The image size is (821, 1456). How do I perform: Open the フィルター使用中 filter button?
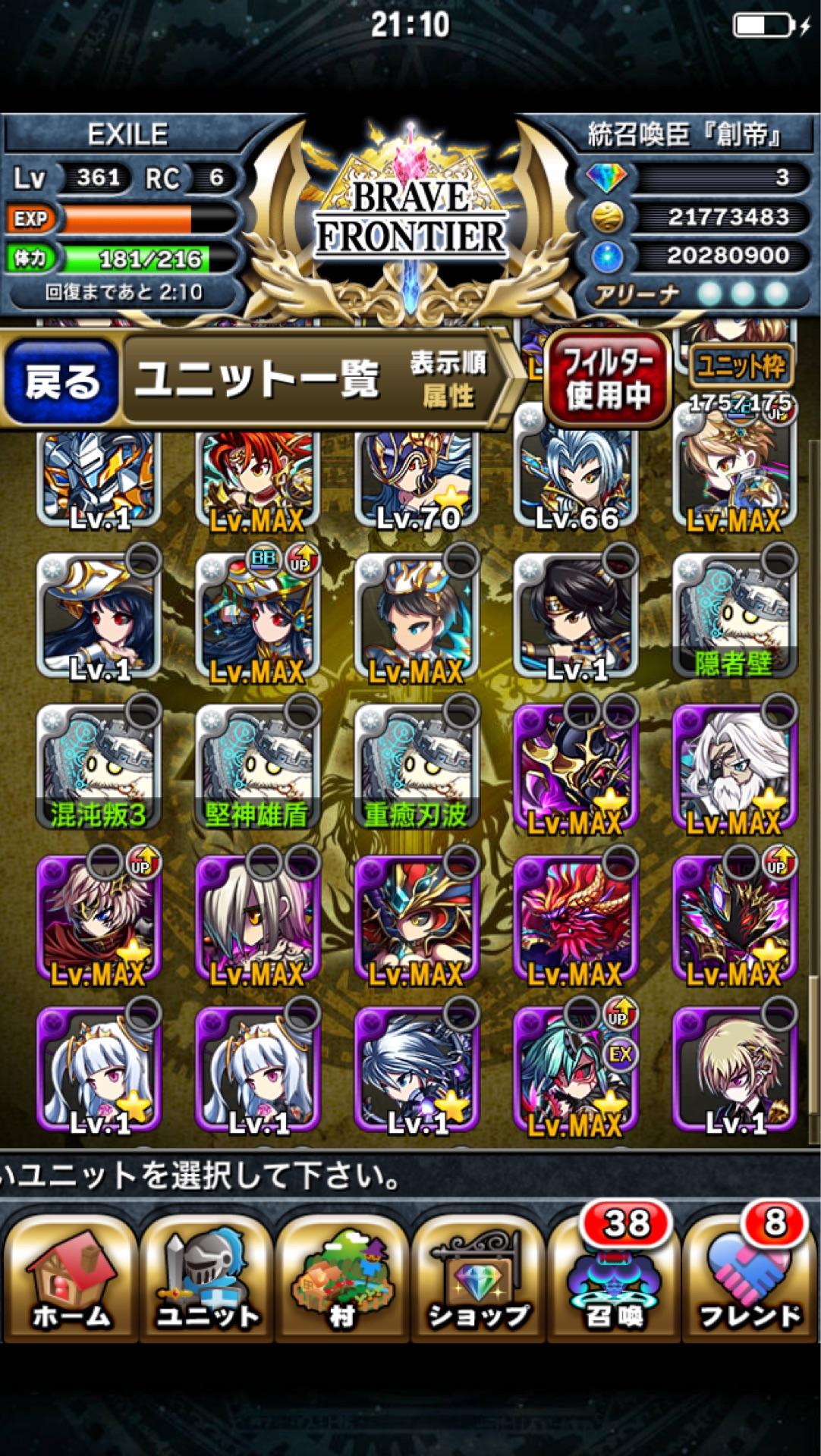coord(607,378)
